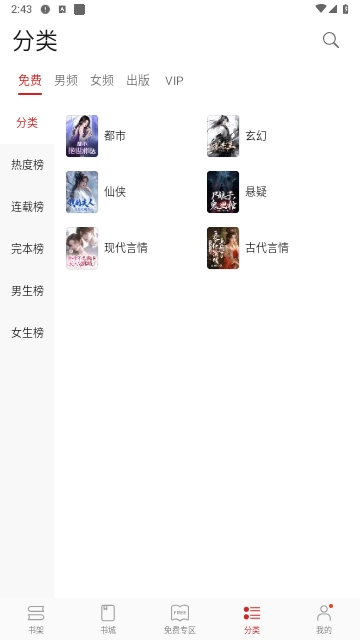Screen dimensions: 360x640
Task: Select the 出版 top tab
Action: pos(138,80)
